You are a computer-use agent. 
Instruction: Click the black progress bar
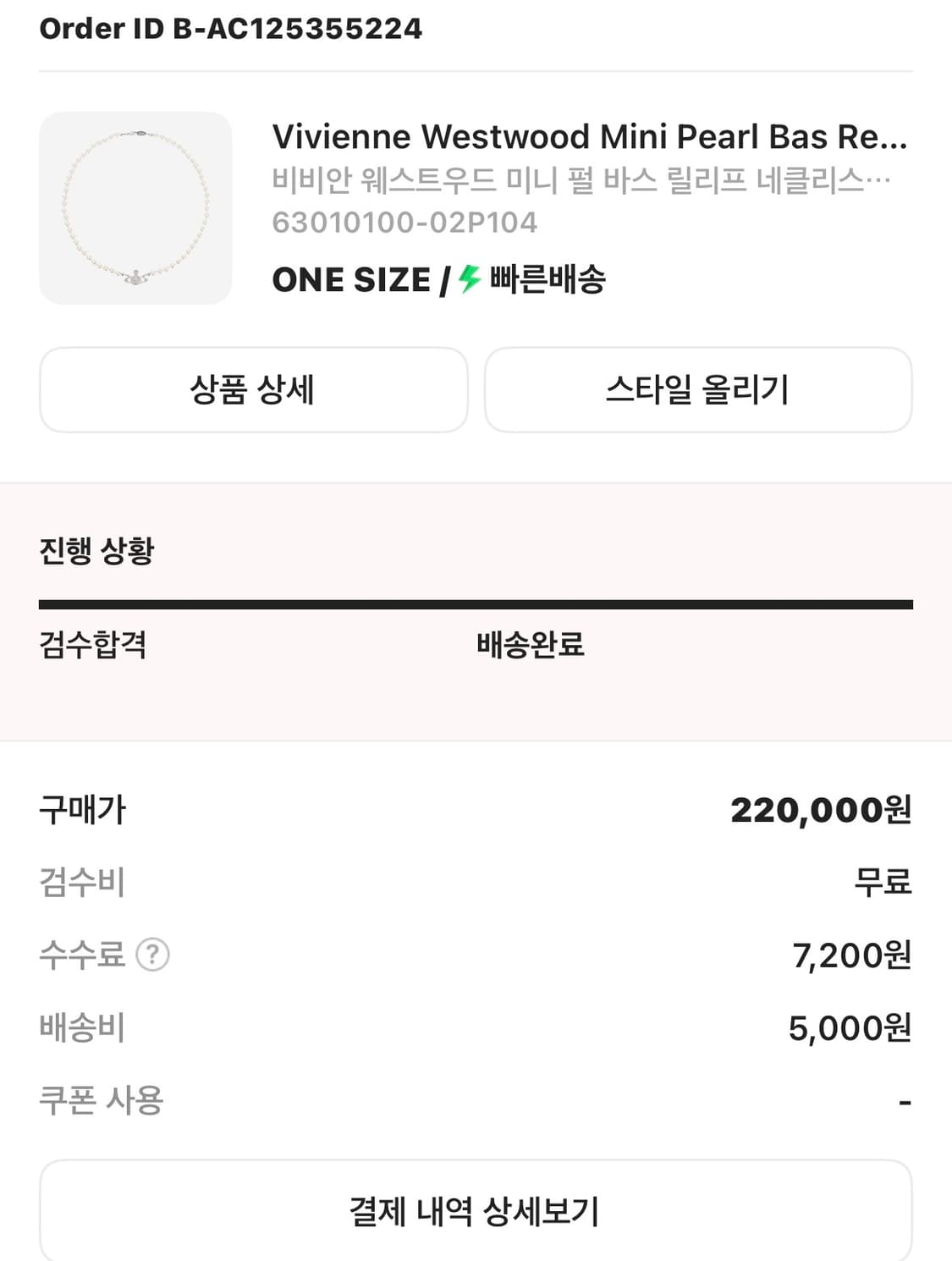tap(476, 603)
